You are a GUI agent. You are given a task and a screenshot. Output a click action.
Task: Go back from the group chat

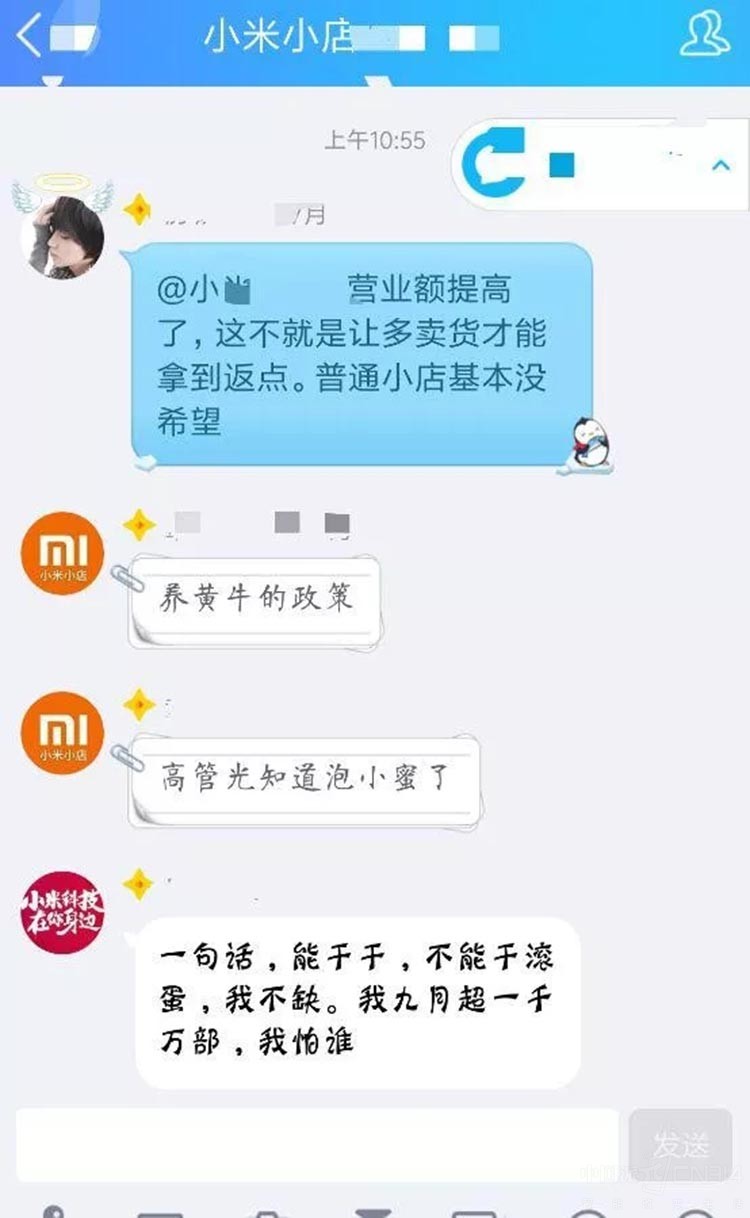[x=30, y=37]
